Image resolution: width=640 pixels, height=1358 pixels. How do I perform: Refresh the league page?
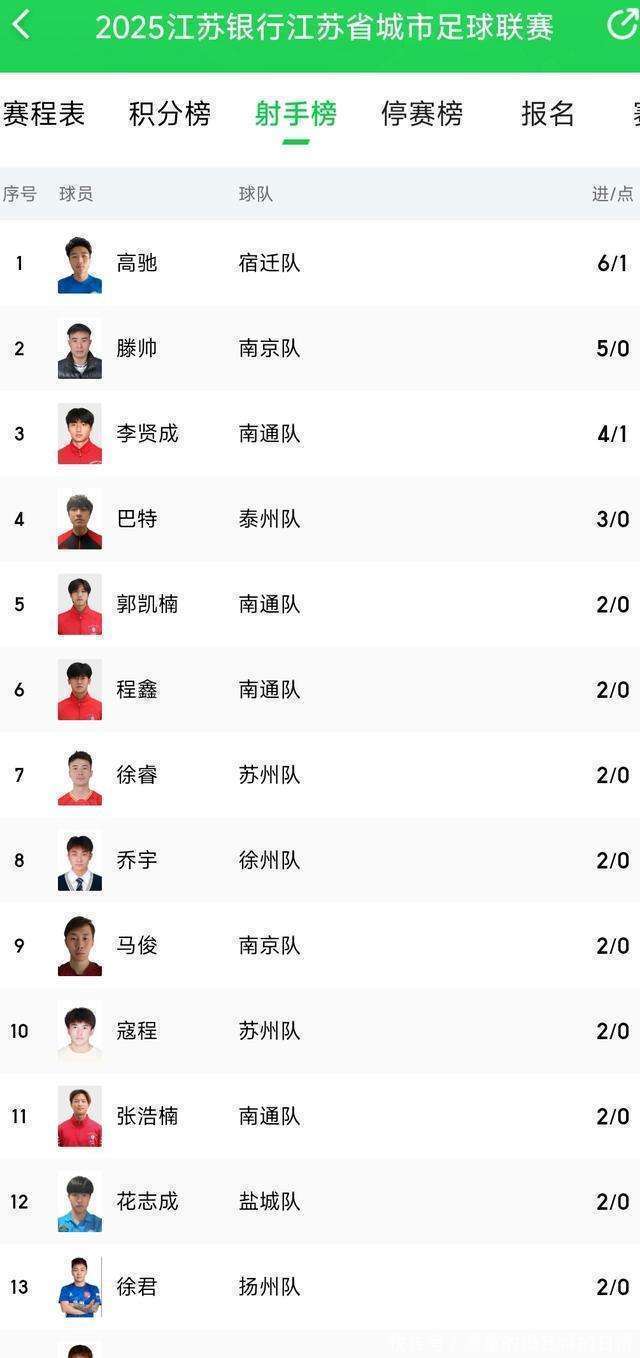point(621,25)
